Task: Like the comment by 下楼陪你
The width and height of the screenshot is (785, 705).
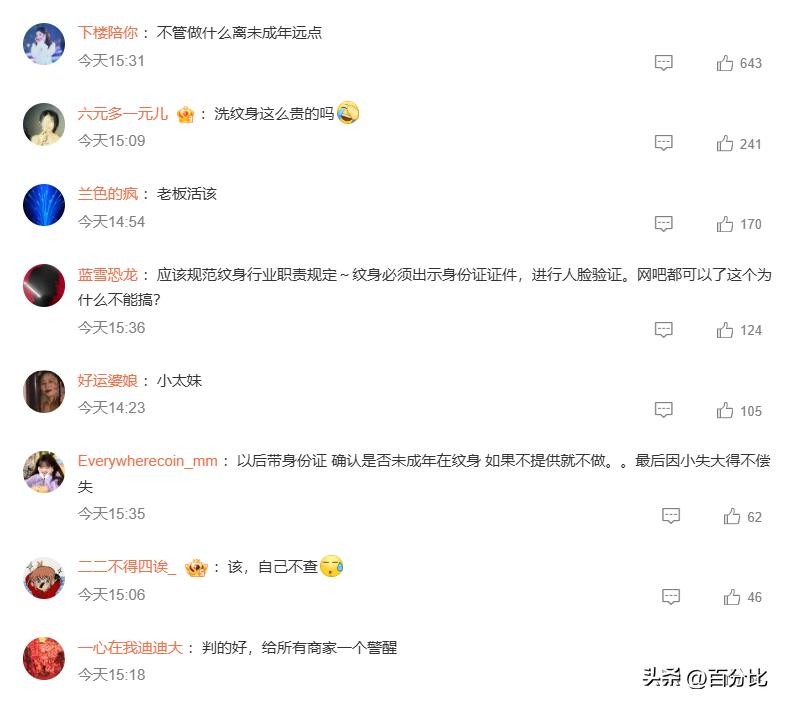Action: 725,63
